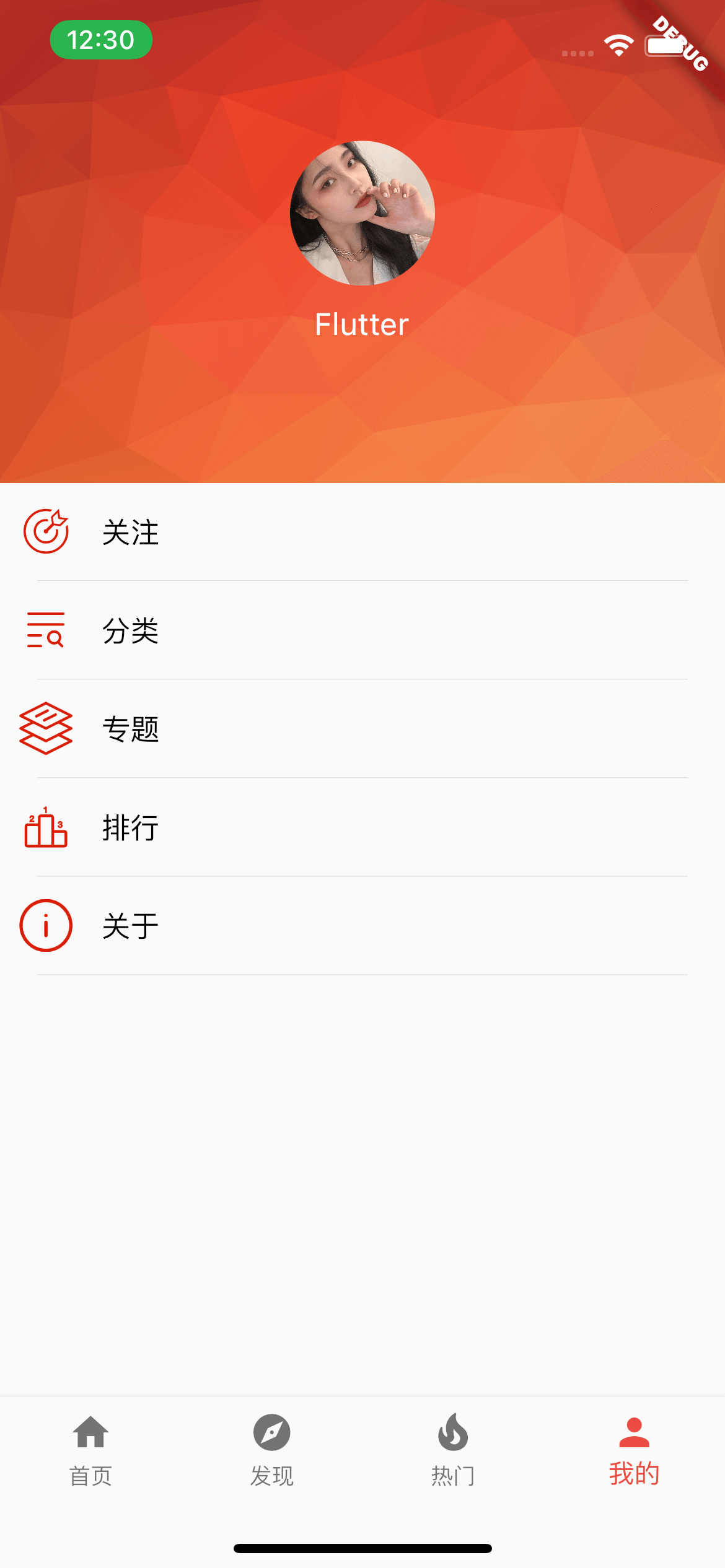
Task: Switch to the 首页 home tab
Action: (90, 1450)
